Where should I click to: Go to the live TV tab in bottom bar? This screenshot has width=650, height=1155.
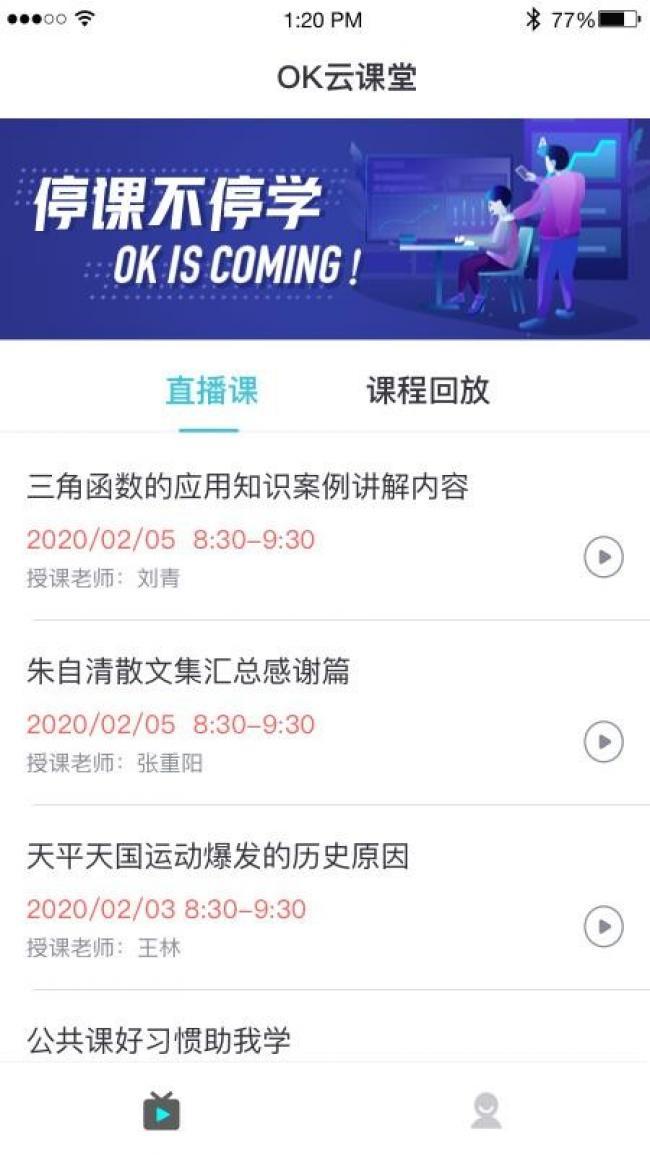coord(162,1111)
